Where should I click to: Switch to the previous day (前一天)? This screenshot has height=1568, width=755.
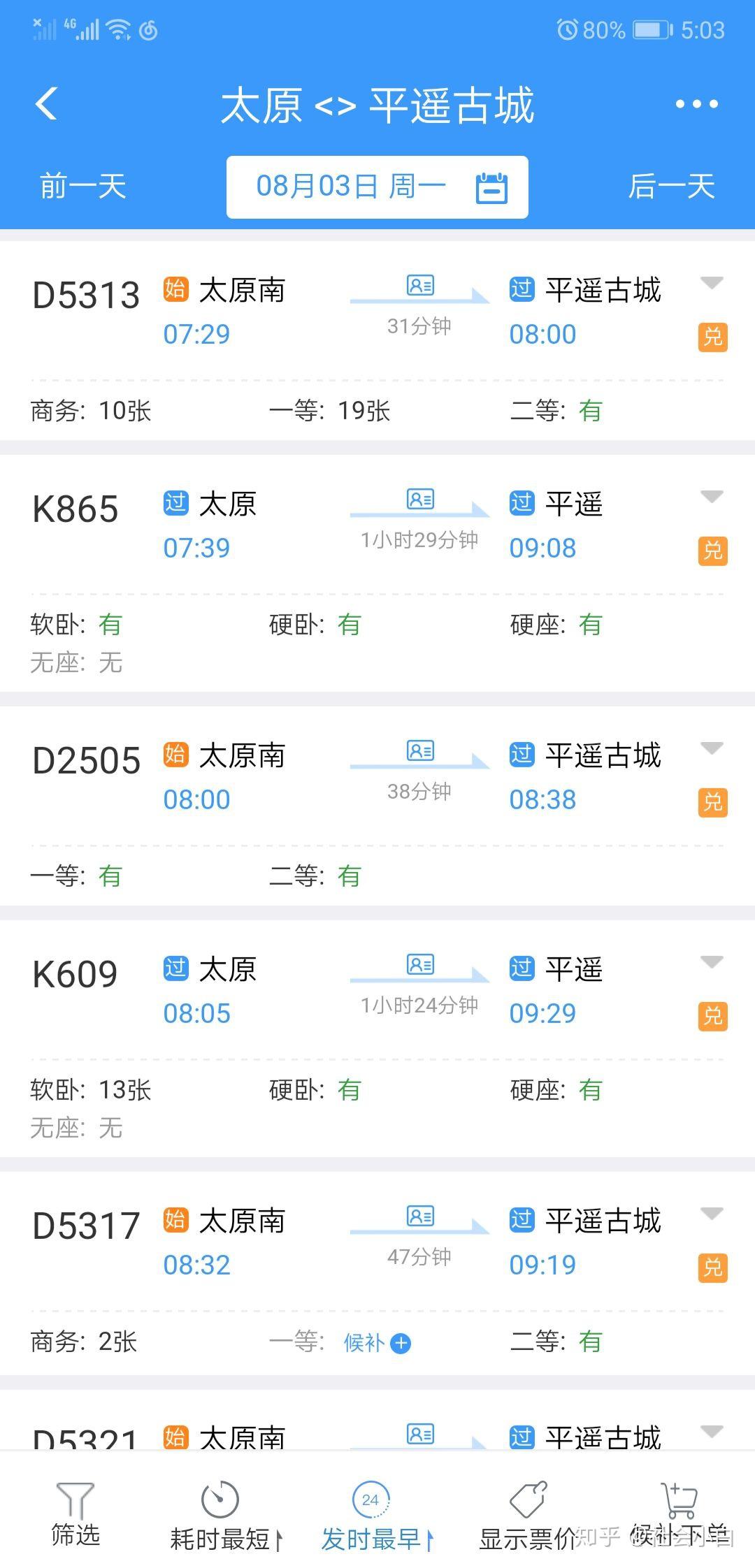point(82,187)
